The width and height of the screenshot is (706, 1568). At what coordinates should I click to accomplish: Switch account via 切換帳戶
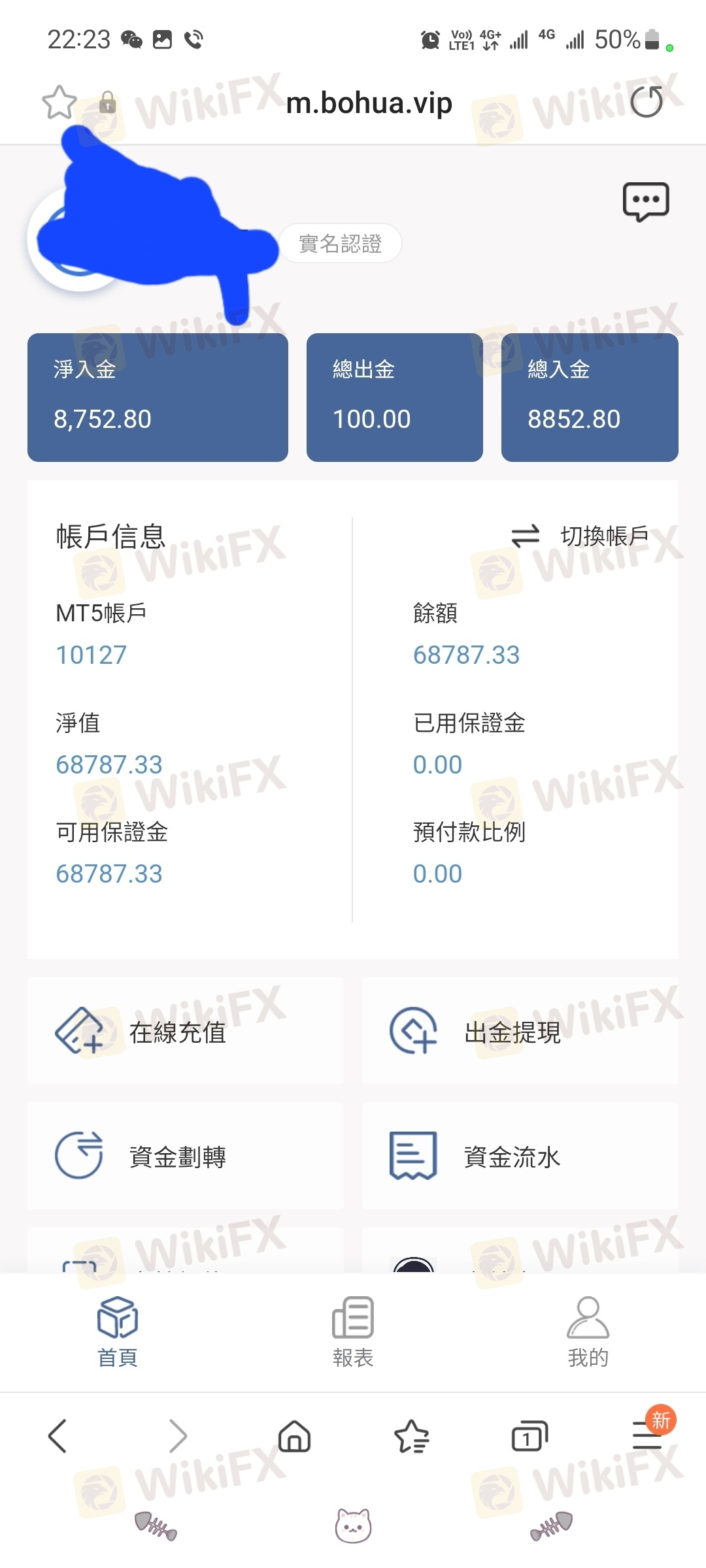(x=580, y=536)
